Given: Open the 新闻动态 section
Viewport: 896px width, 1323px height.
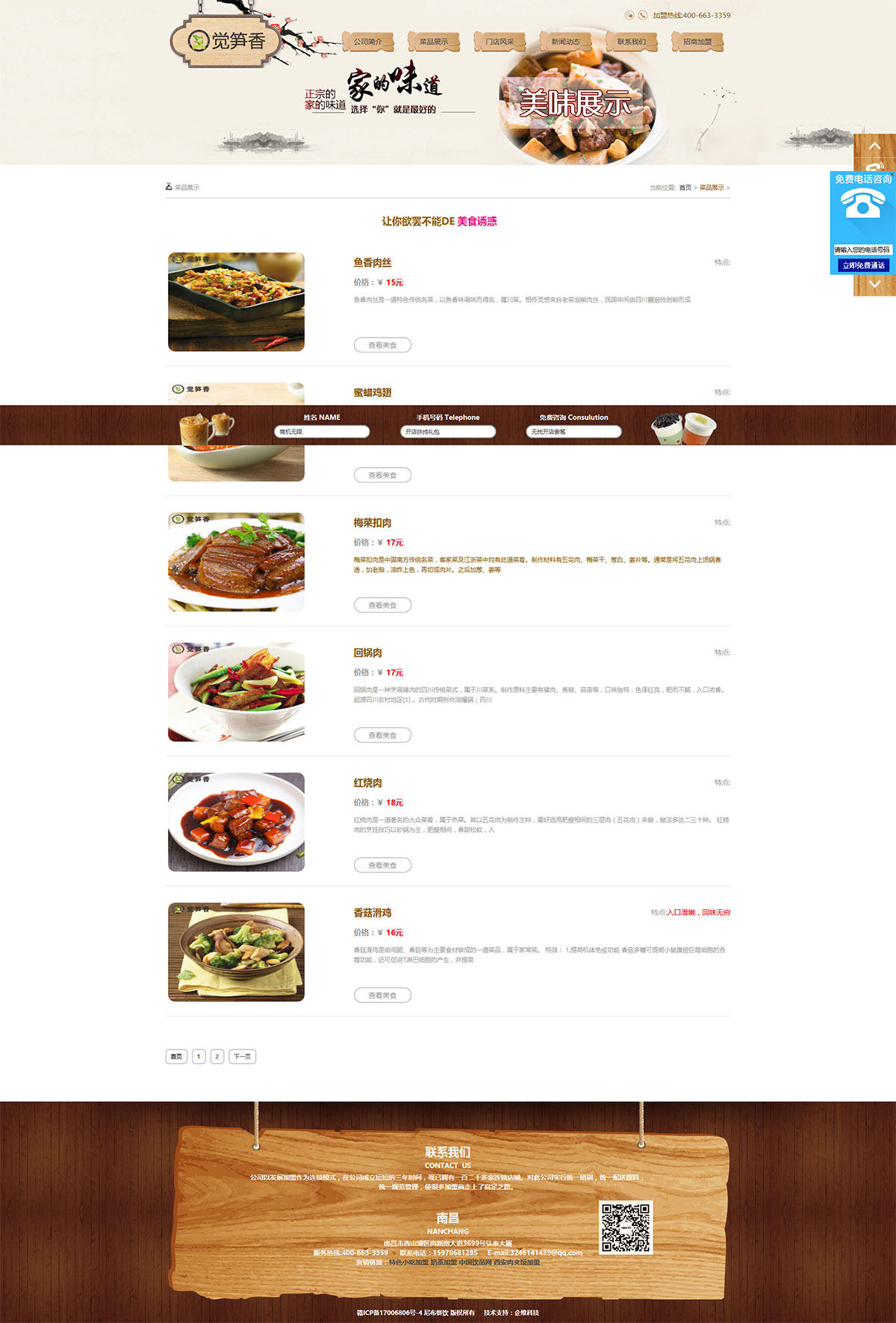Looking at the screenshot, I should point(565,42).
